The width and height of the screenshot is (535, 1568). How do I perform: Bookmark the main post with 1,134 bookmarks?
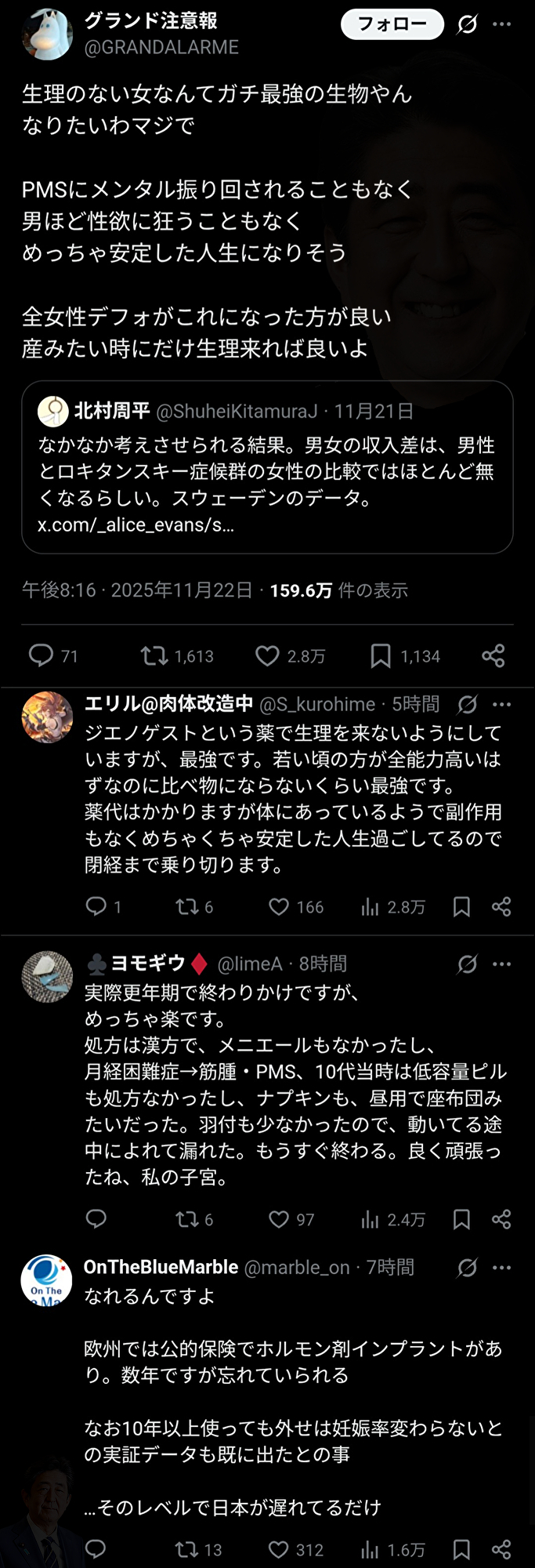(x=381, y=655)
